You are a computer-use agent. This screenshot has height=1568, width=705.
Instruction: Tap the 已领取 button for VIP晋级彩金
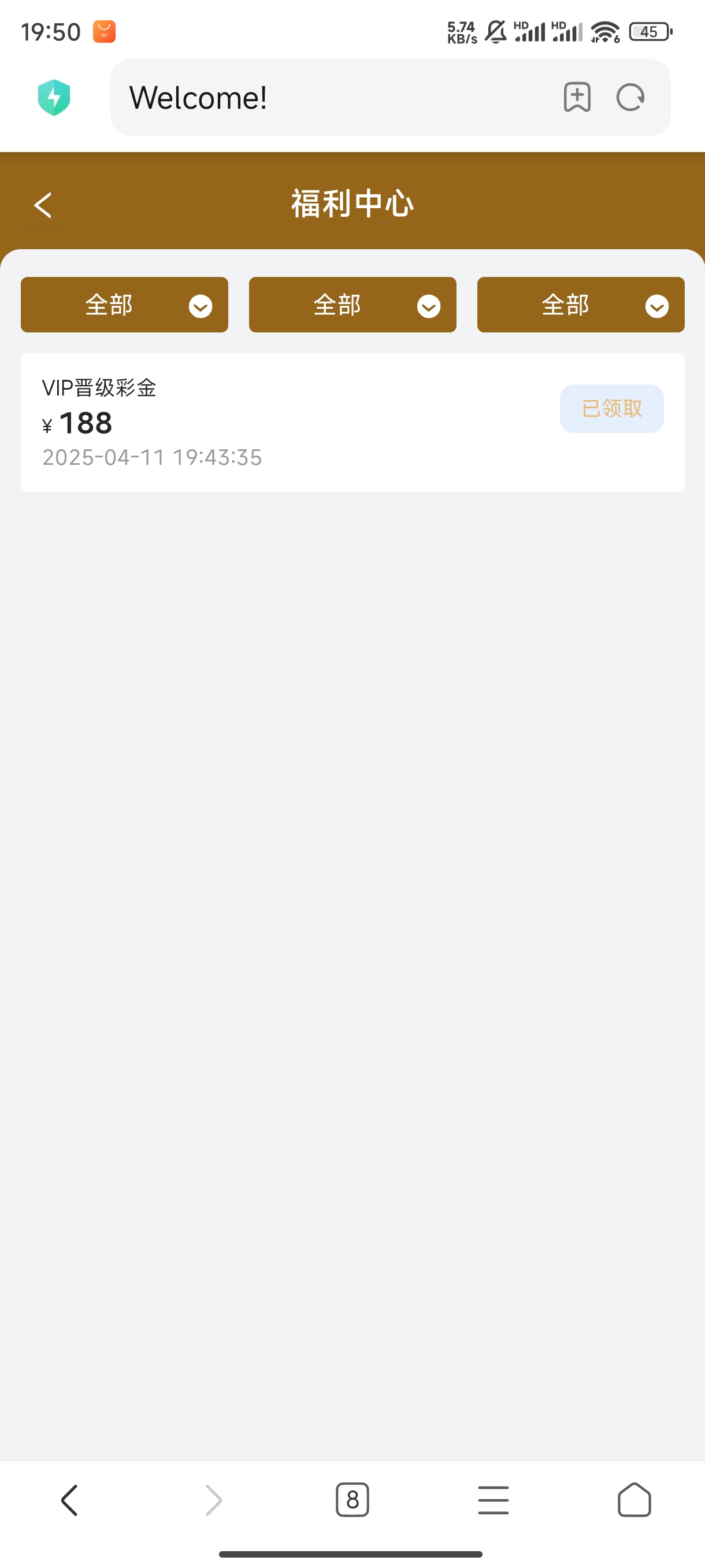pos(611,408)
